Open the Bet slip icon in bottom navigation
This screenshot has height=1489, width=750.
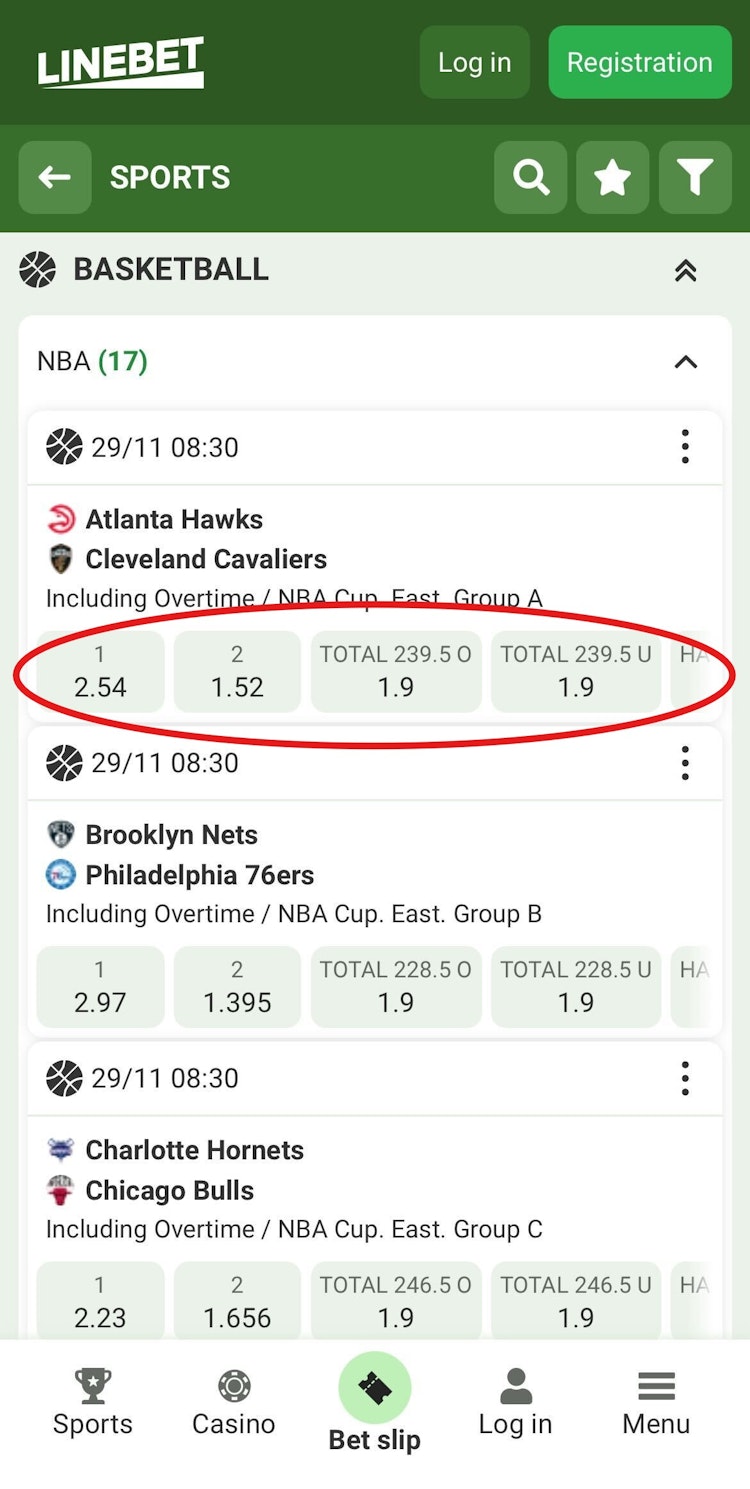374,1390
